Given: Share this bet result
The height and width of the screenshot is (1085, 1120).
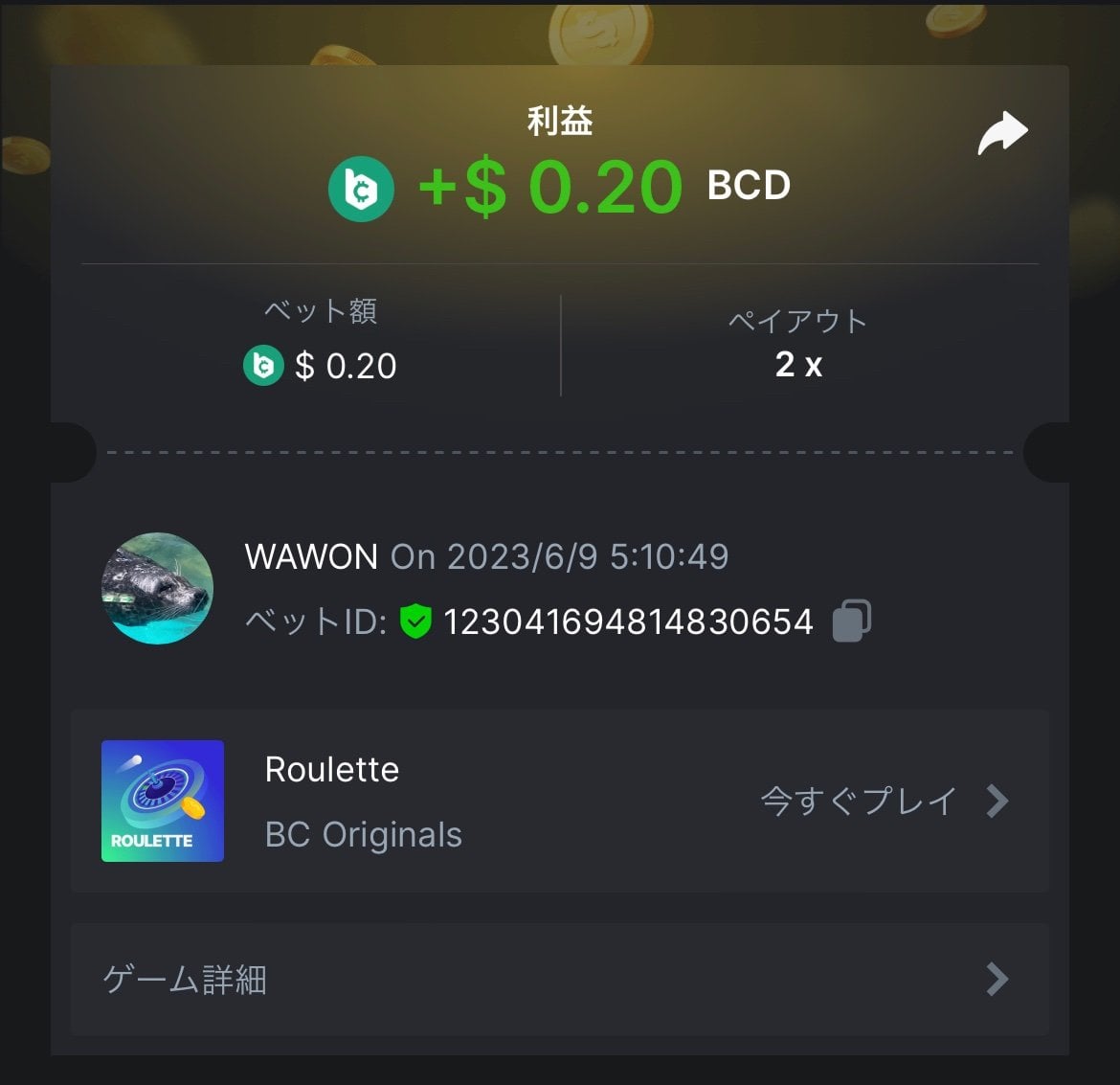Looking at the screenshot, I should 1002,134.
